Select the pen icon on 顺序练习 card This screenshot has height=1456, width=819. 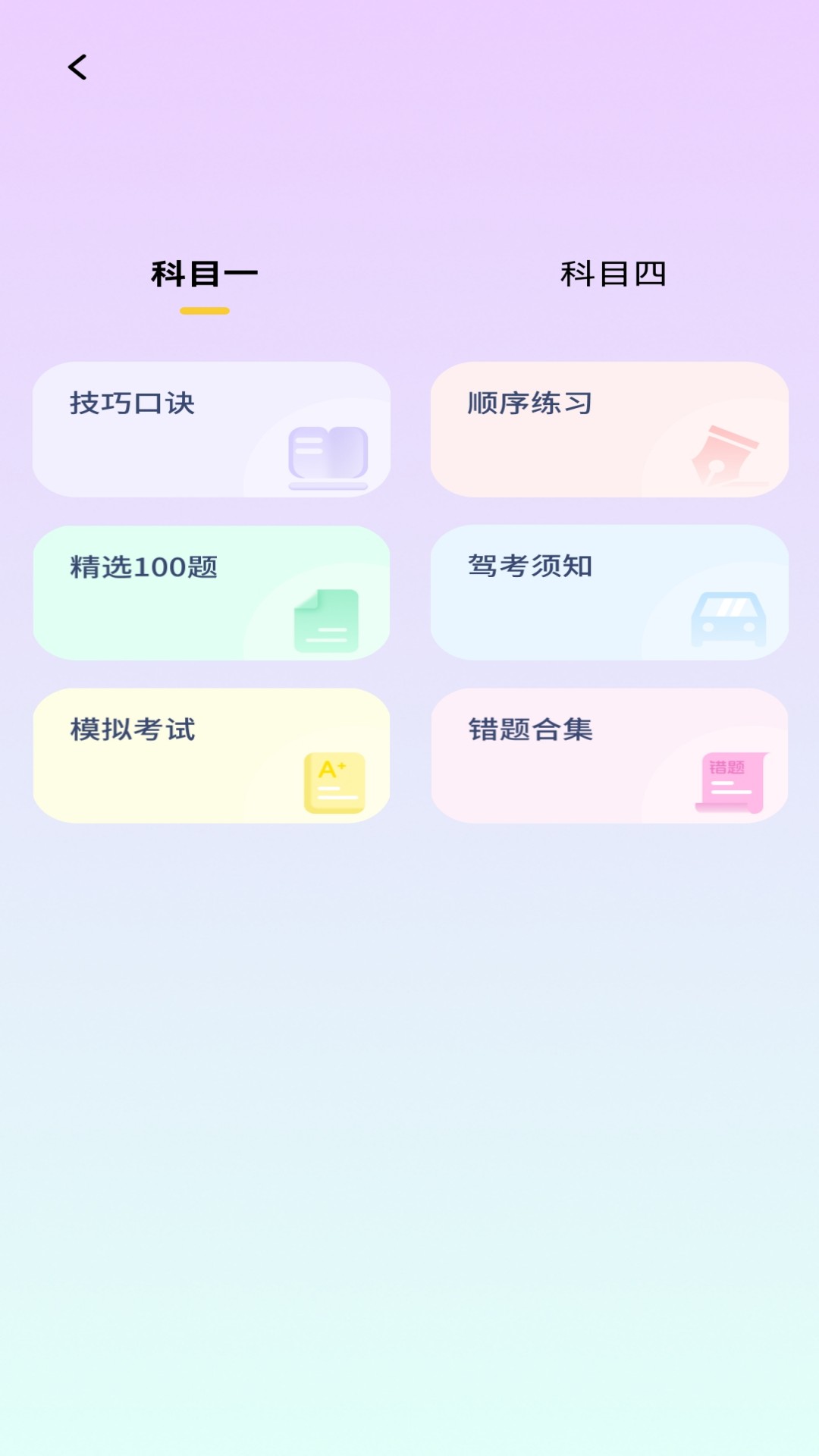pyautogui.click(x=726, y=455)
